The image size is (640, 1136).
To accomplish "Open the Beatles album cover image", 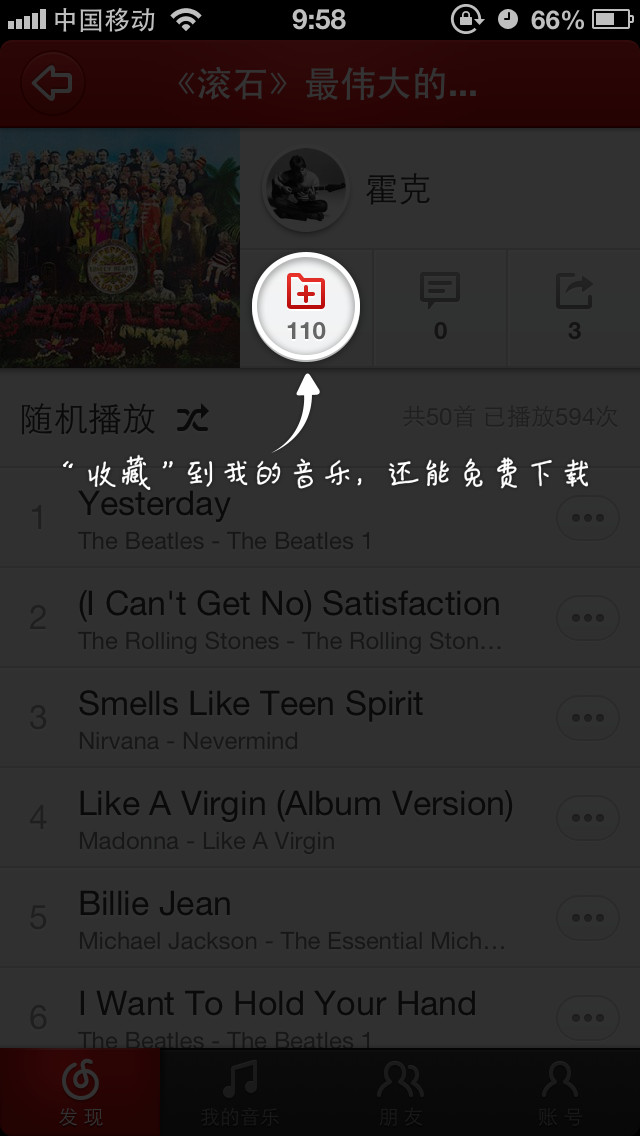I will (x=120, y=248).
